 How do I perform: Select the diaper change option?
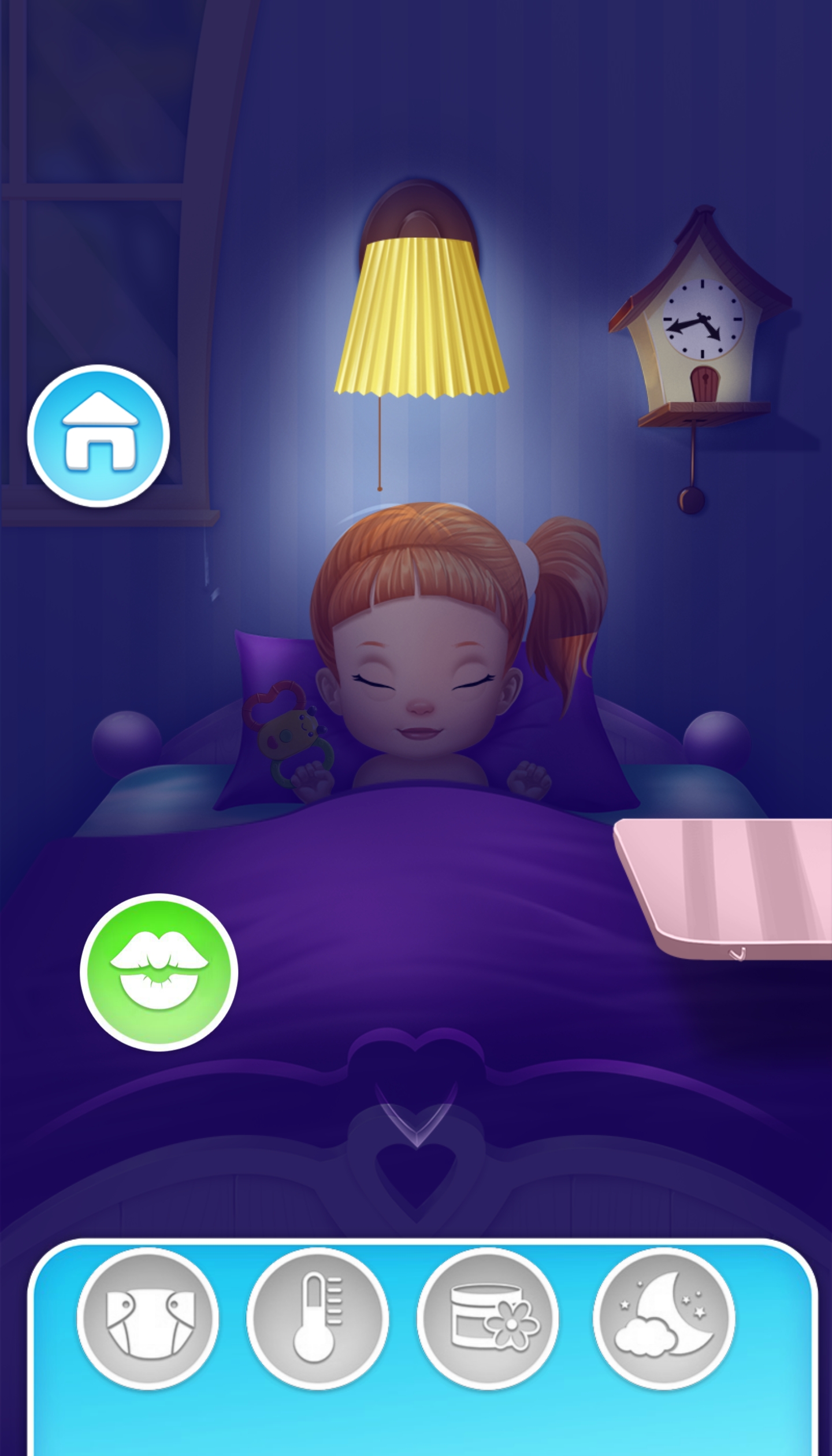[x=148, y=1318]
